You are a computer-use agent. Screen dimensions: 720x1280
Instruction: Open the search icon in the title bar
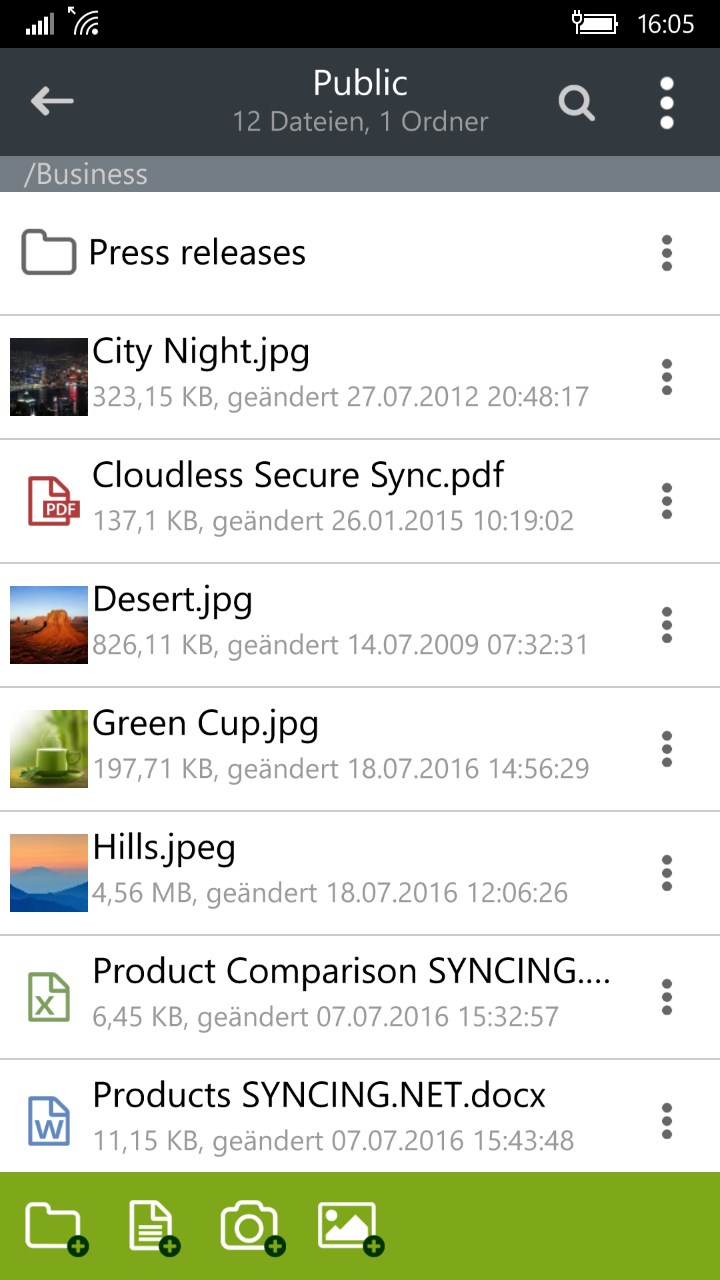coord(576,101)
